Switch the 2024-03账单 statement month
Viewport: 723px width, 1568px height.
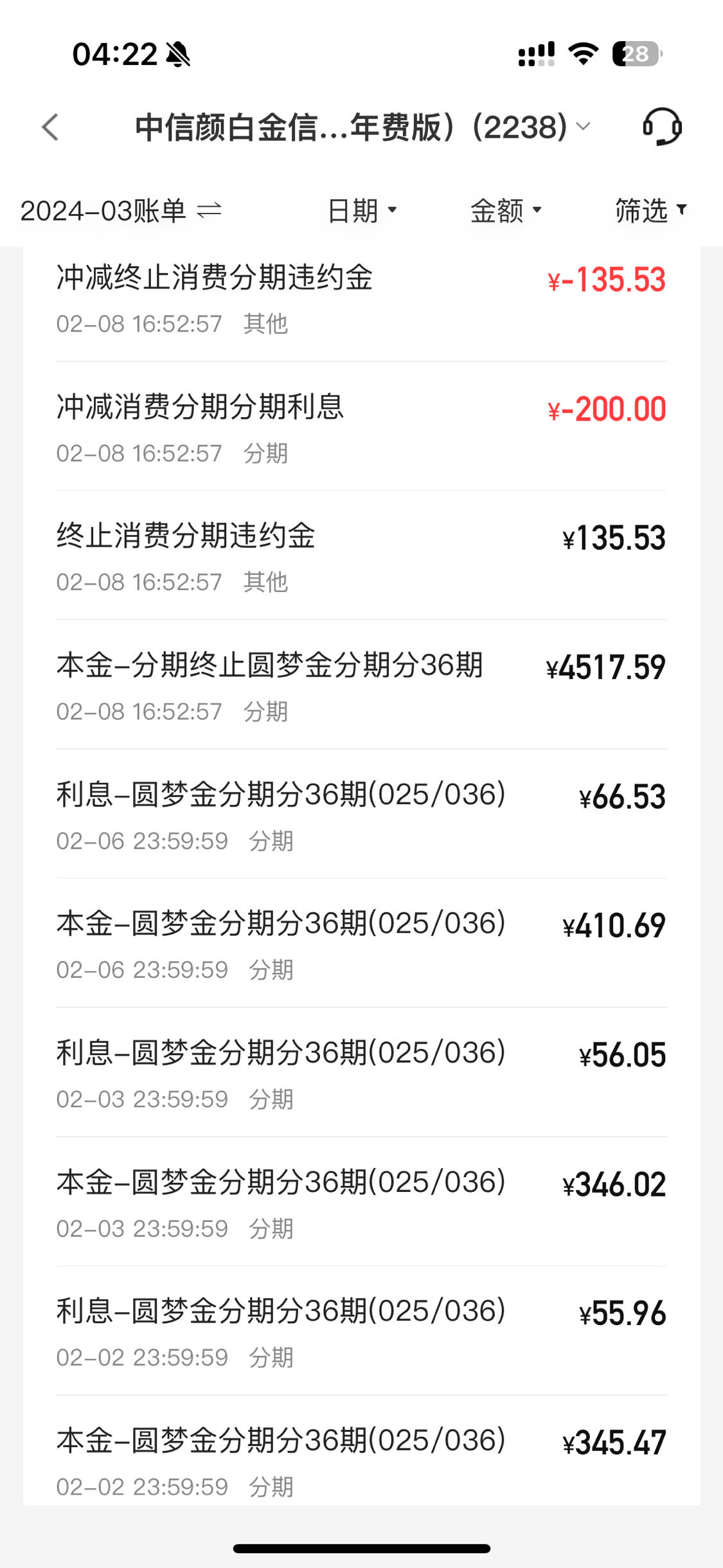121,210
